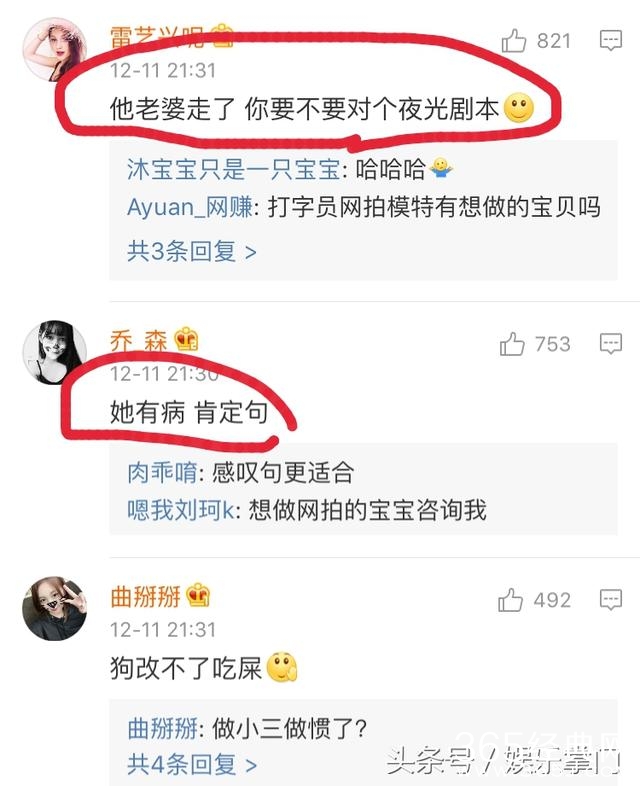
Task: Open 肉乖唷's profile from reply
Action: pyautogui.click(x=161, y=472)
